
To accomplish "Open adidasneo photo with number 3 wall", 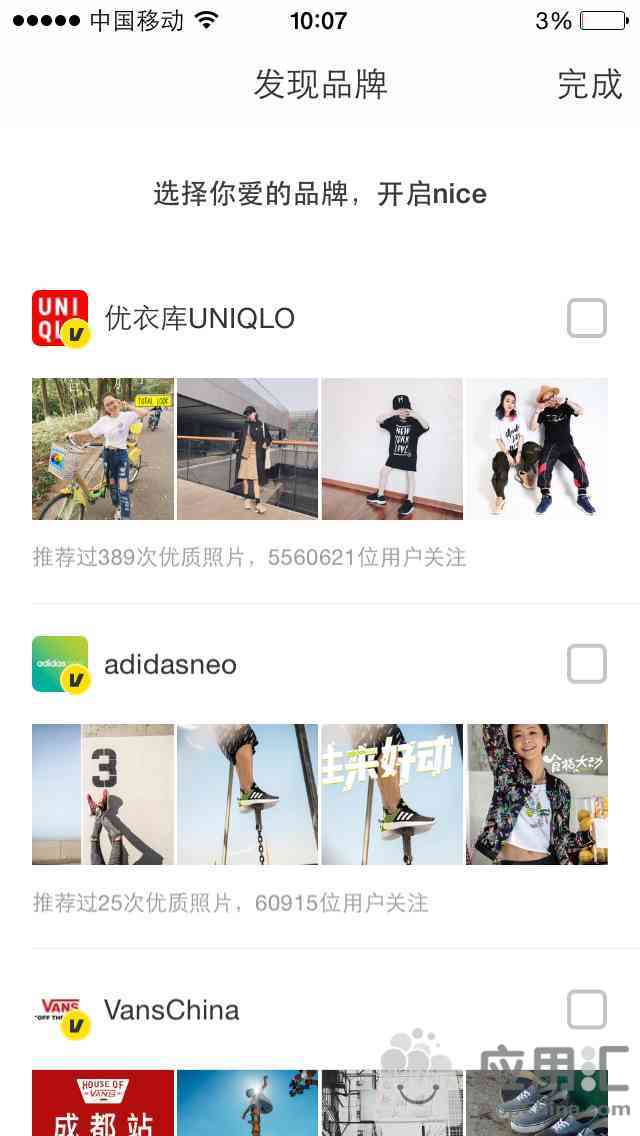I will [103, 795].
